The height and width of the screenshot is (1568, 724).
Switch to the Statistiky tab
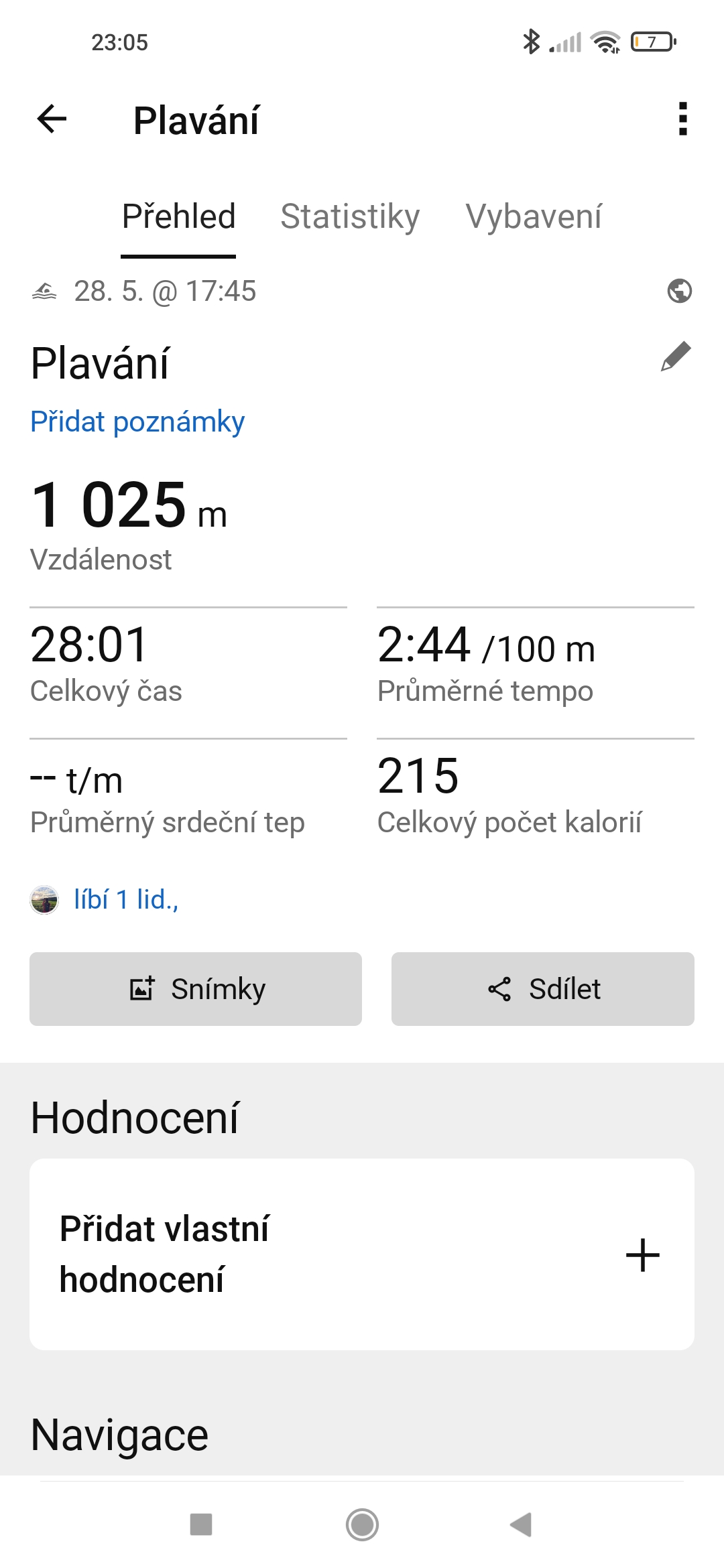350,217
